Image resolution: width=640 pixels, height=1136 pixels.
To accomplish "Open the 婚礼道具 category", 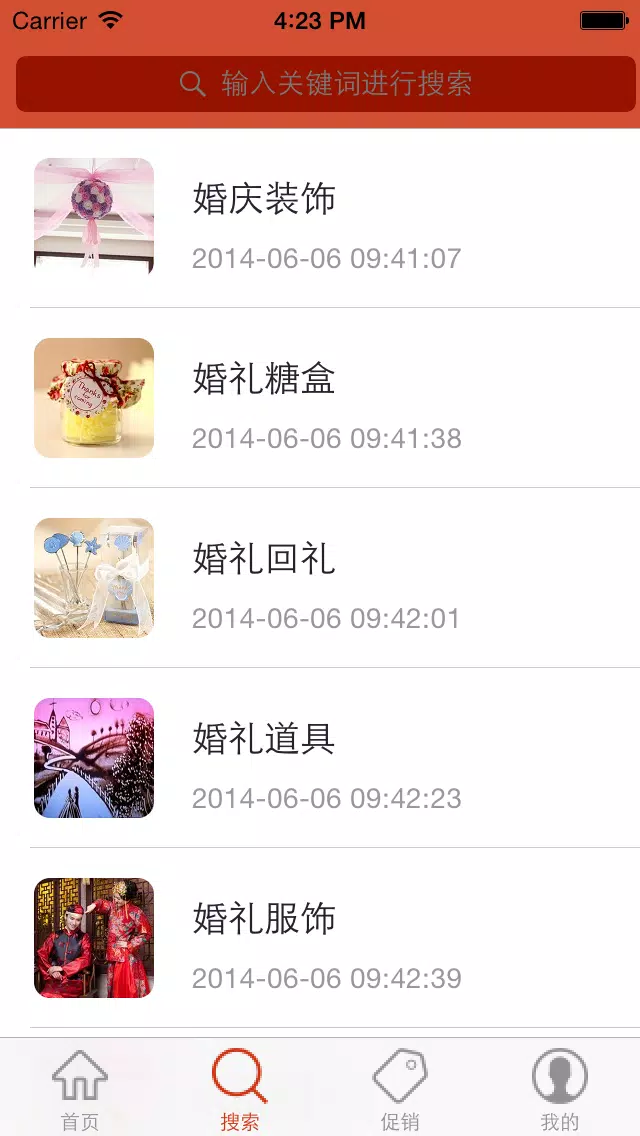I will pyautogui.click(x=320, y=757).
